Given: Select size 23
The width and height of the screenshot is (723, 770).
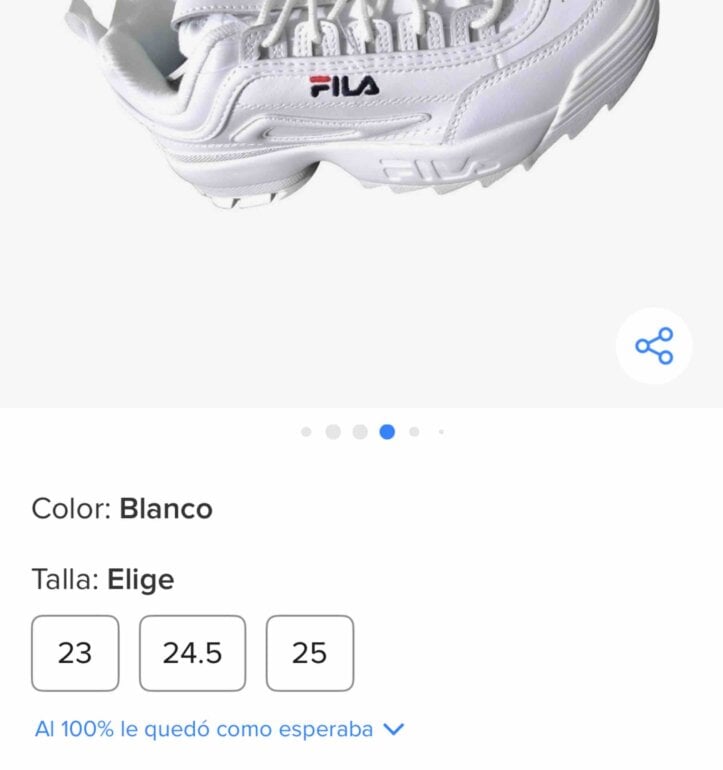Looking at the screenshot, I should tap(75, 653).
